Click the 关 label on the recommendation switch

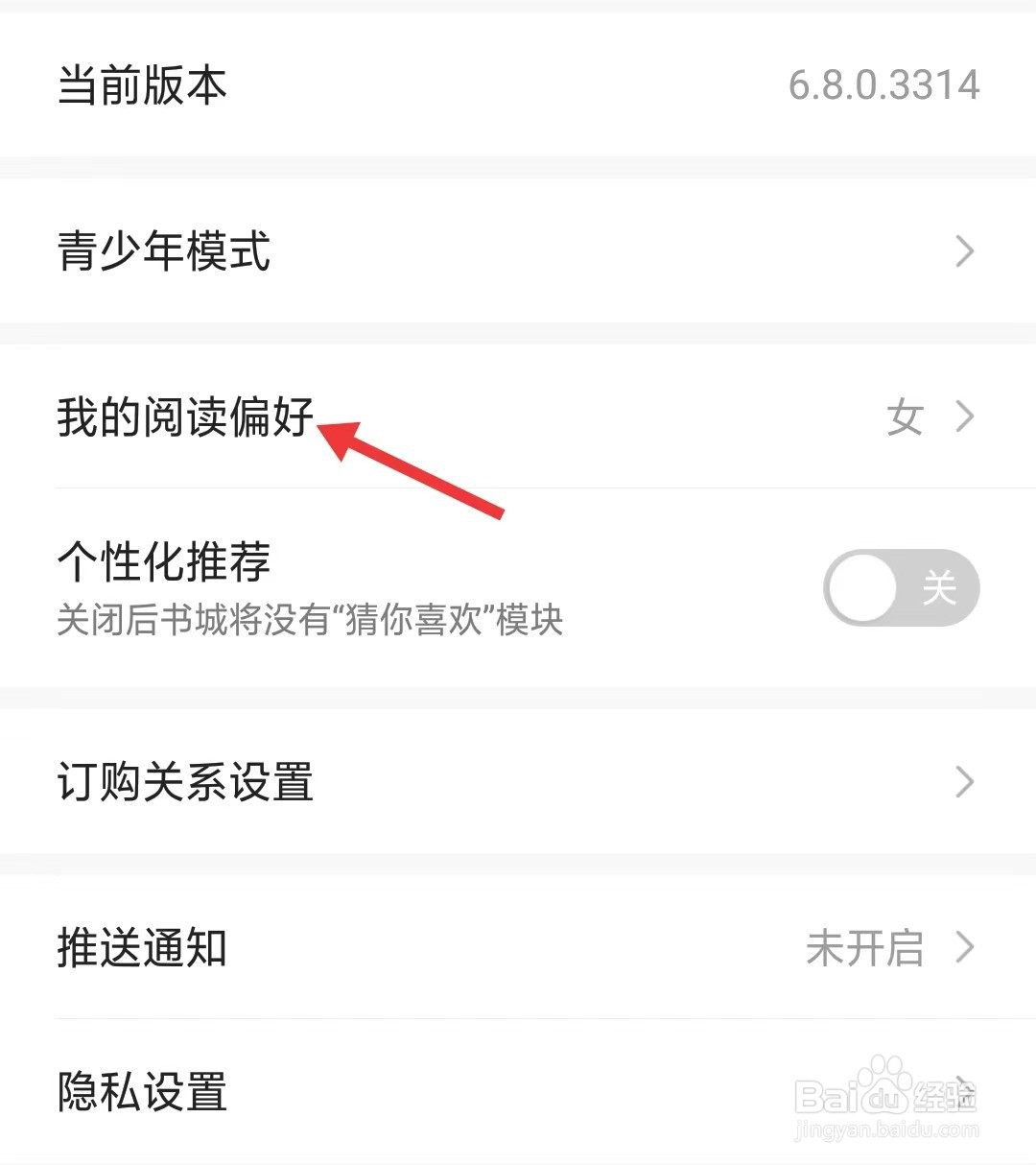pyautogui.click(x=940, y=587)
